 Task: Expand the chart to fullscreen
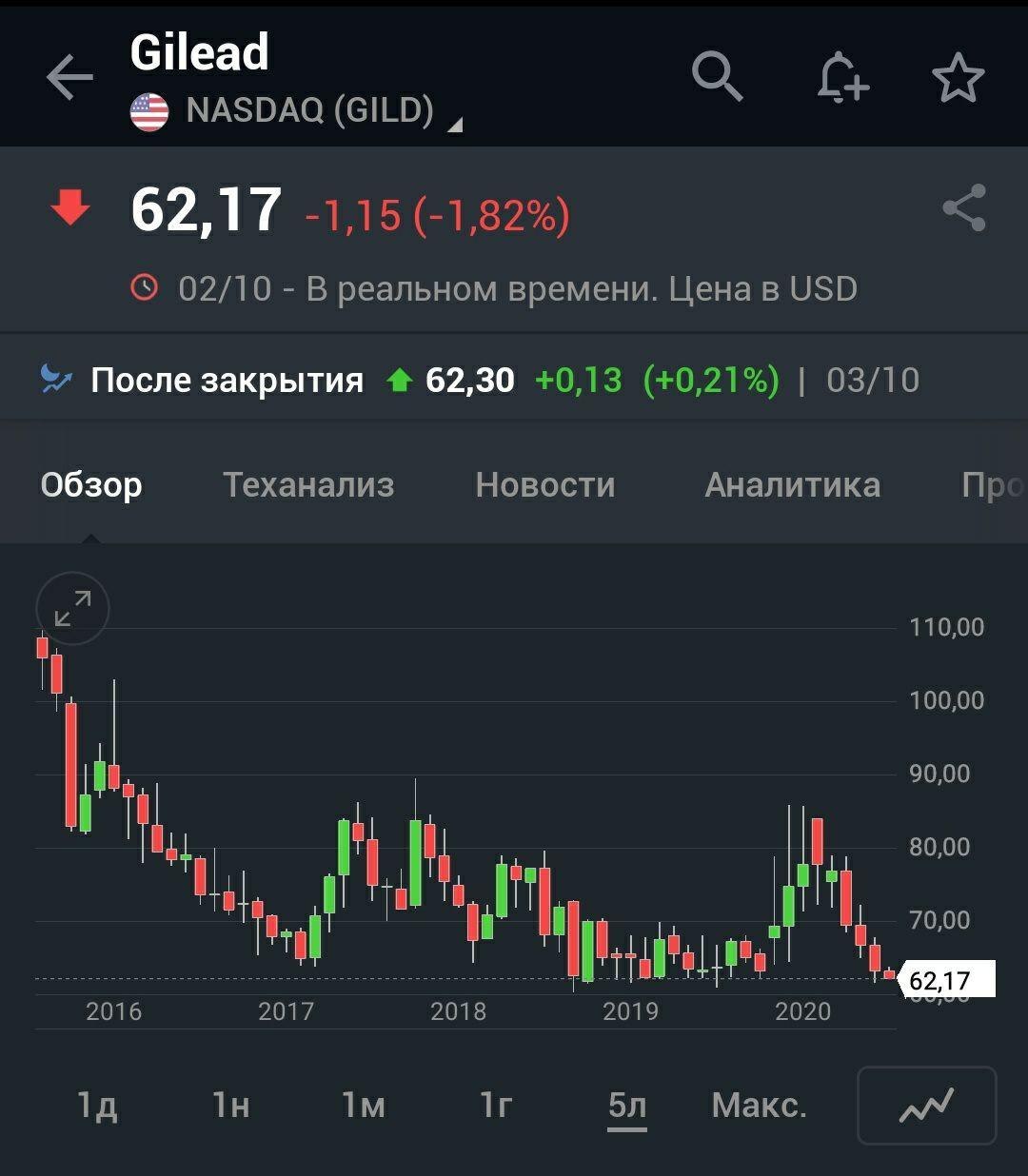tap(72, 609)
